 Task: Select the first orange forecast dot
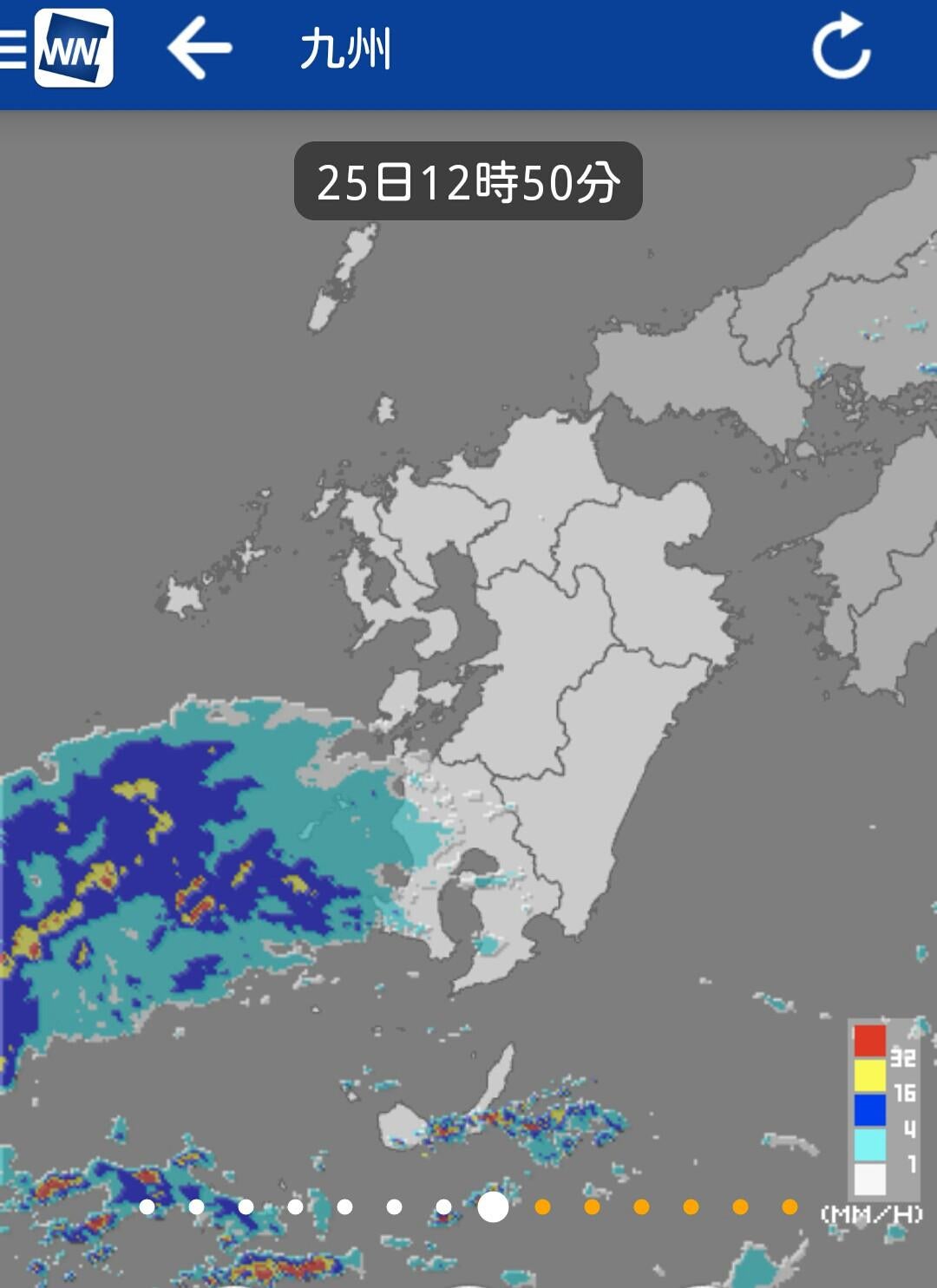click(543, 1206)
